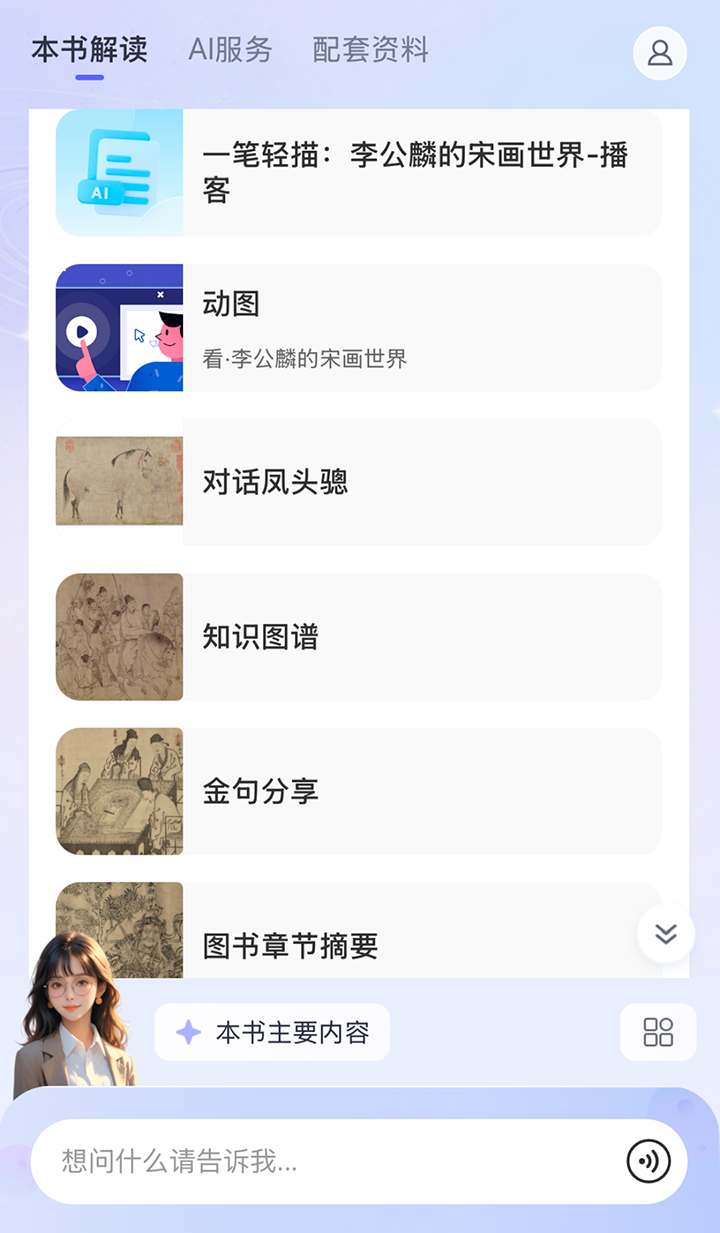Open the grid menu icon
The image size is (720, 1233).
(658, 1032)
